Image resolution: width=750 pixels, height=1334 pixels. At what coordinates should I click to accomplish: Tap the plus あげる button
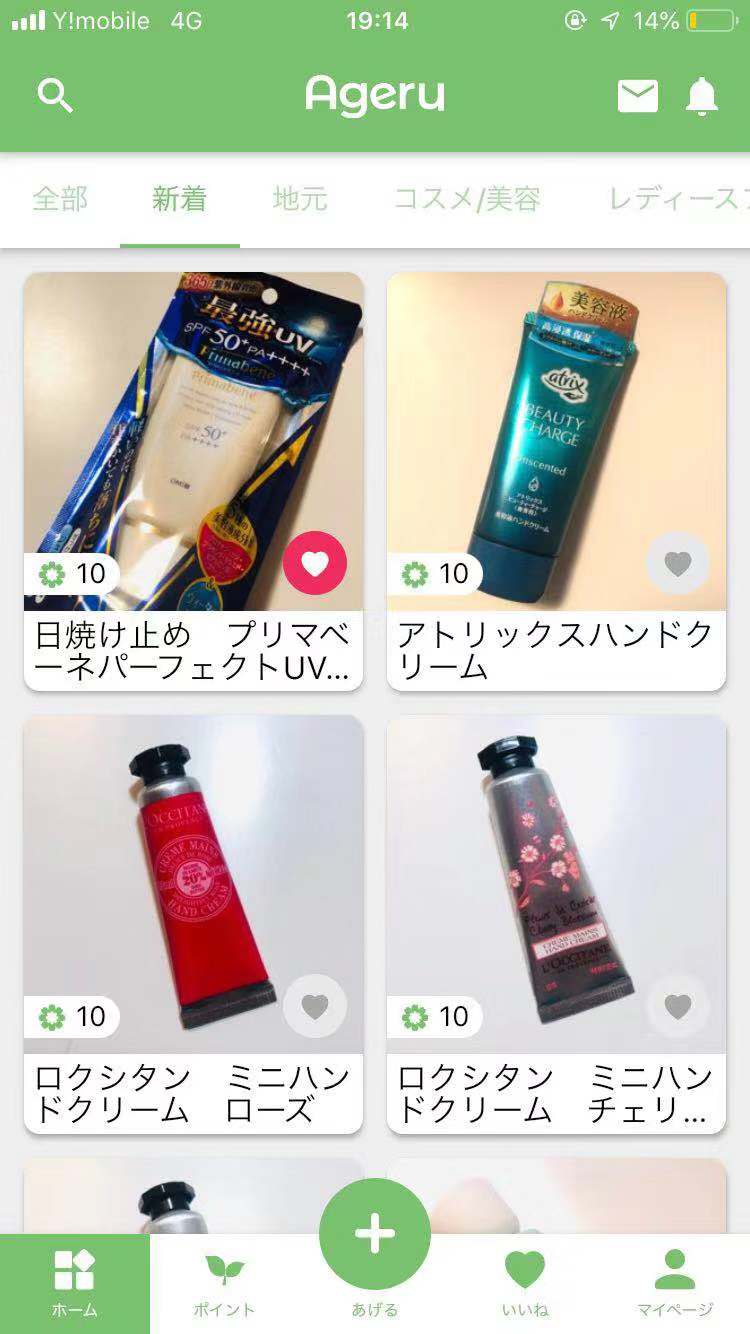[x=375, y=1236]
